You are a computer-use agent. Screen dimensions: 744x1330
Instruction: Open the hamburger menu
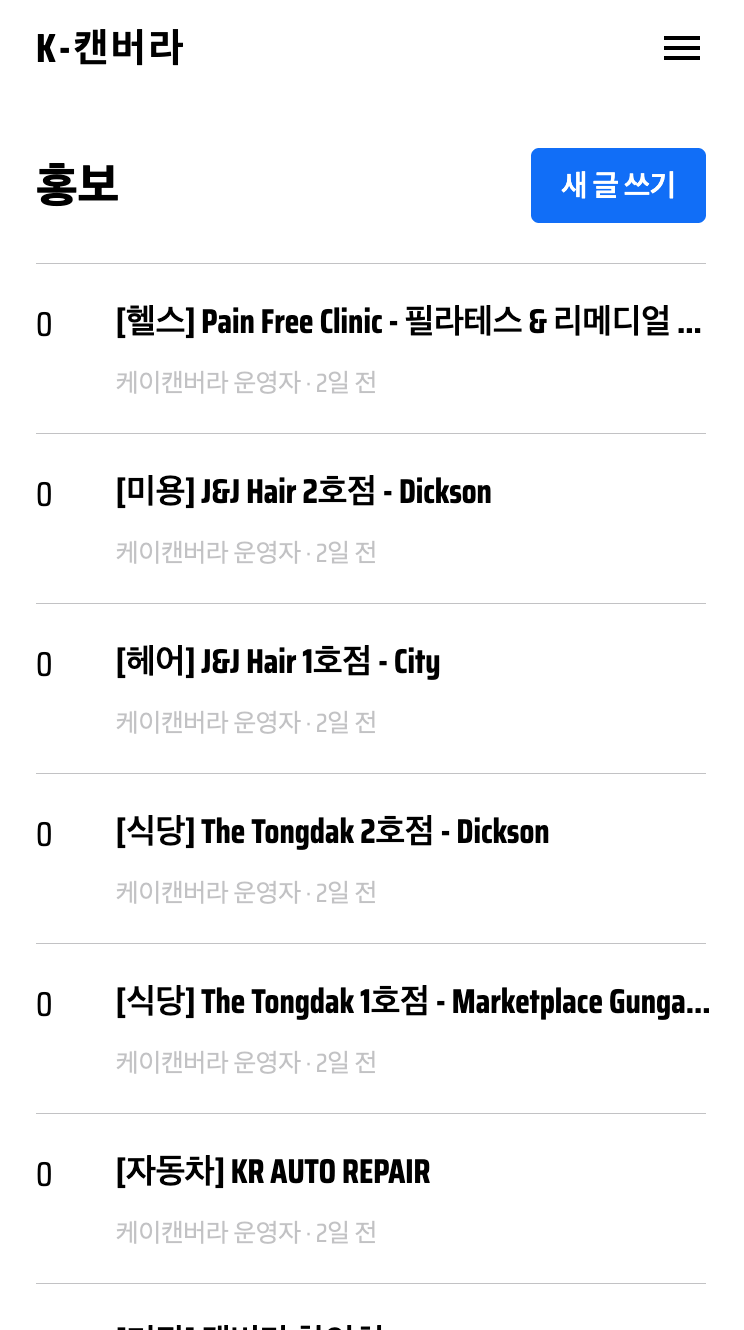682,48
